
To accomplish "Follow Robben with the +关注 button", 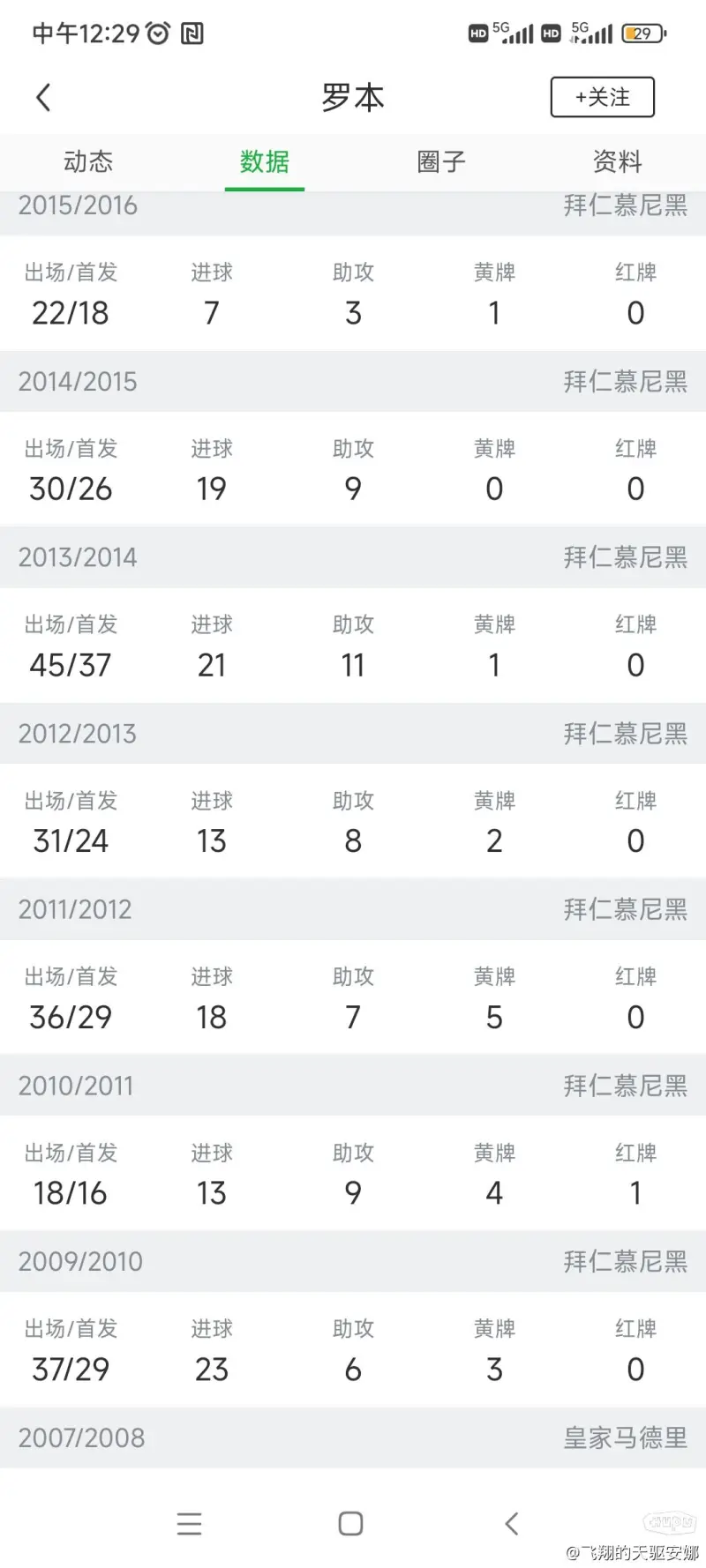I will pos(603,97).
